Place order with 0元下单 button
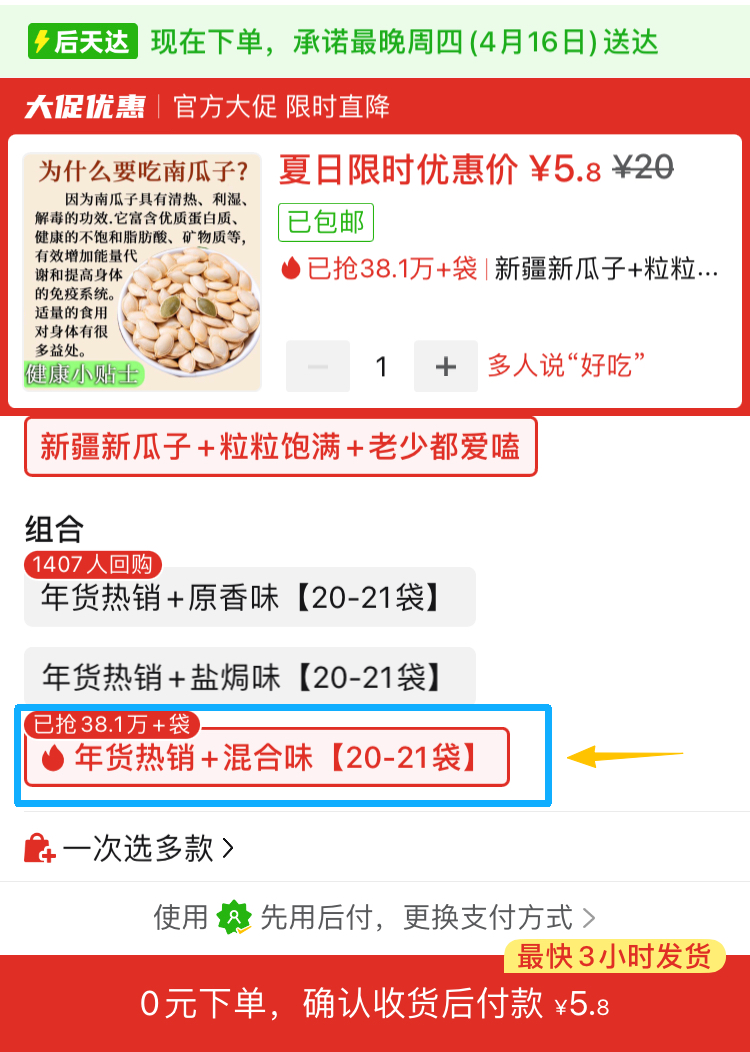Screen dimensions: 750x1052 pos(375,1003)
